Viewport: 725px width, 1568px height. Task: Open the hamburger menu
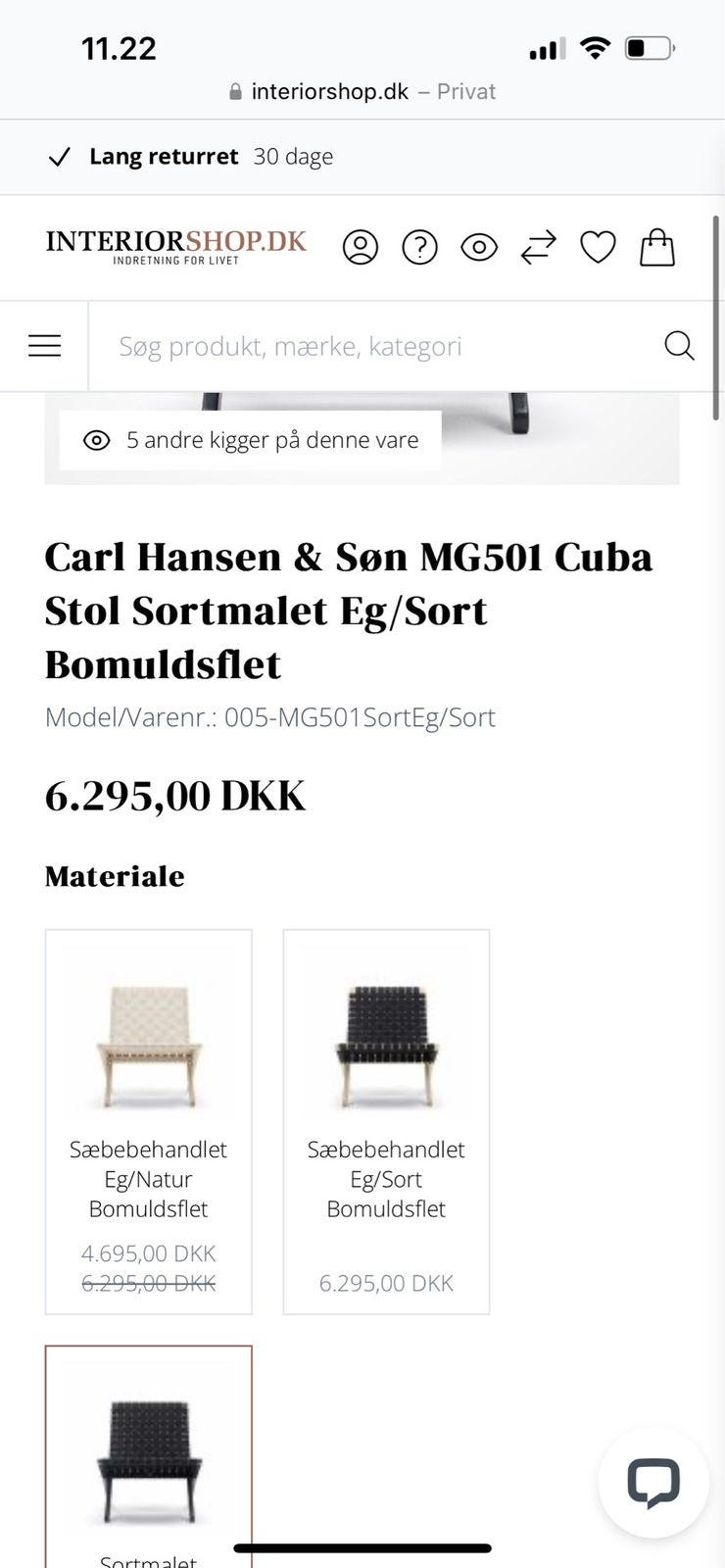[44, 346]
